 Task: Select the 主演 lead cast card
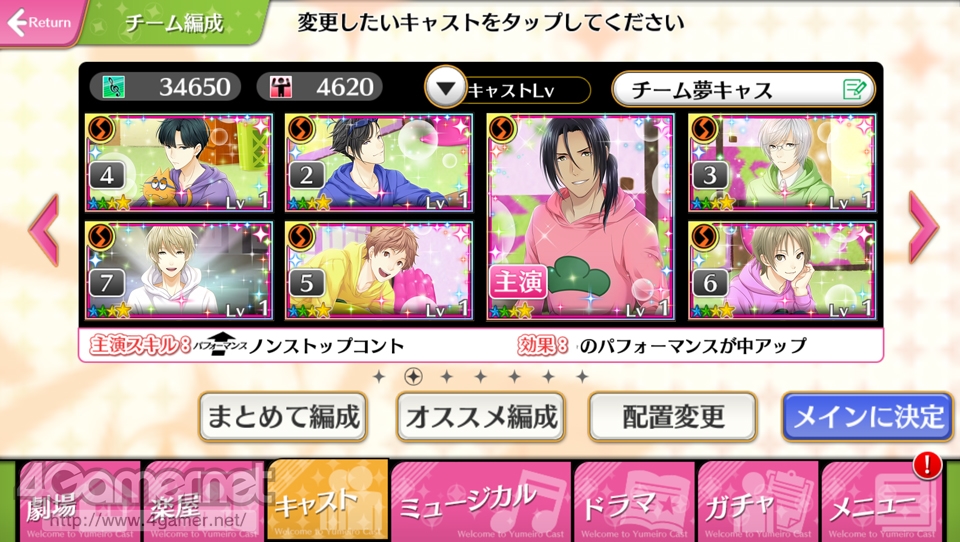[x=580, y=216]
